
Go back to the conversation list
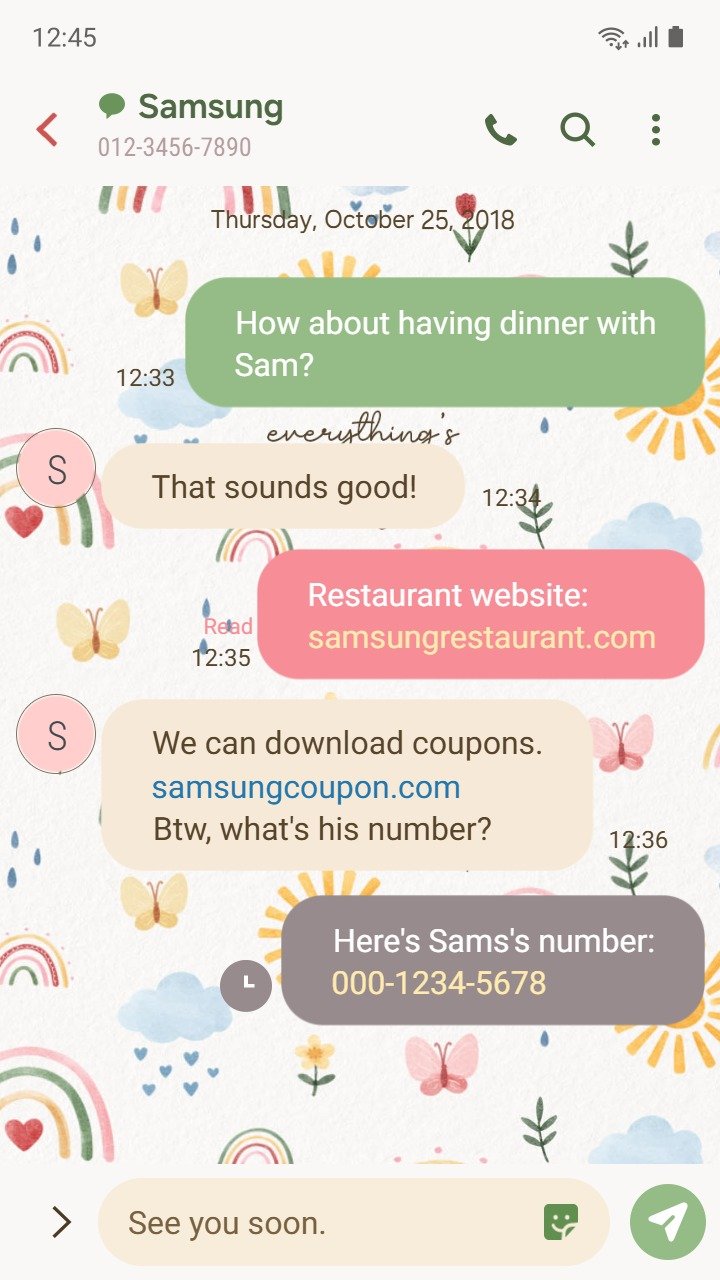(x=47, y=130)
